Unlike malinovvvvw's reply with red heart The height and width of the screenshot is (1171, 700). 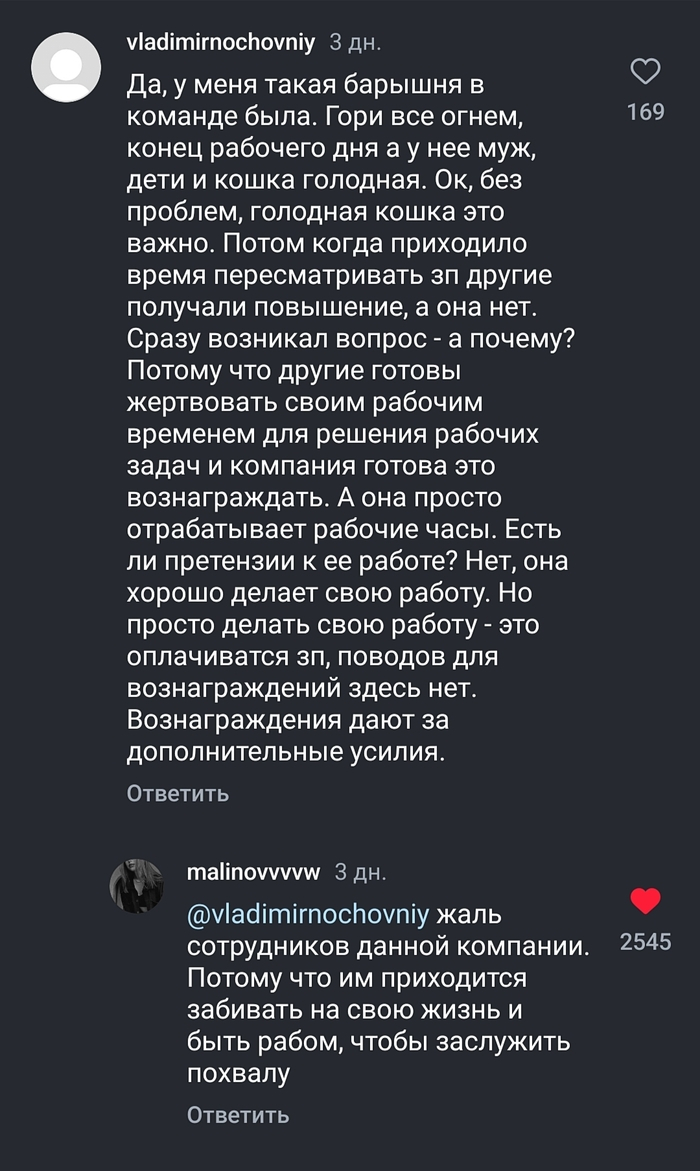pyautogui.click(x=646, y=901)
